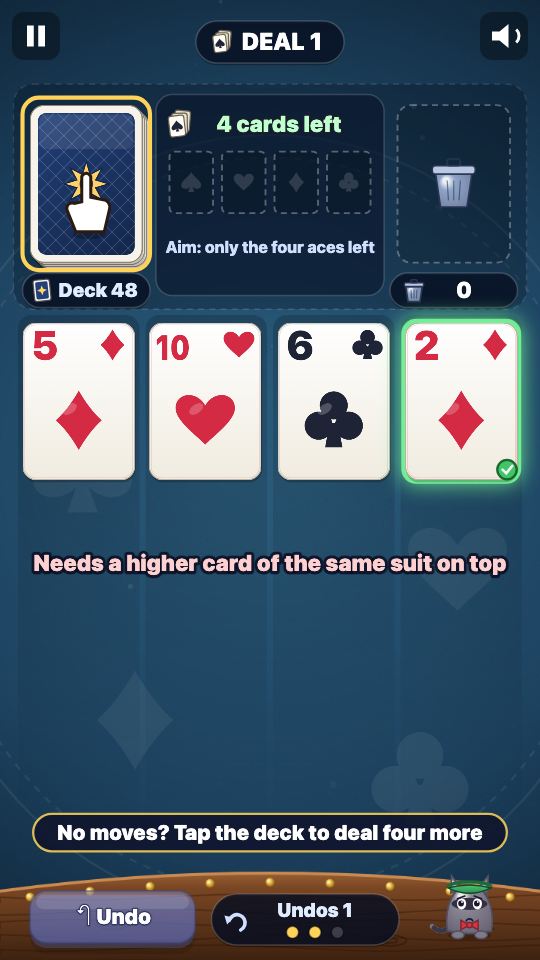The image size is (540, 960).
Task: Select the 6 of clubs card
Action: 334,401
